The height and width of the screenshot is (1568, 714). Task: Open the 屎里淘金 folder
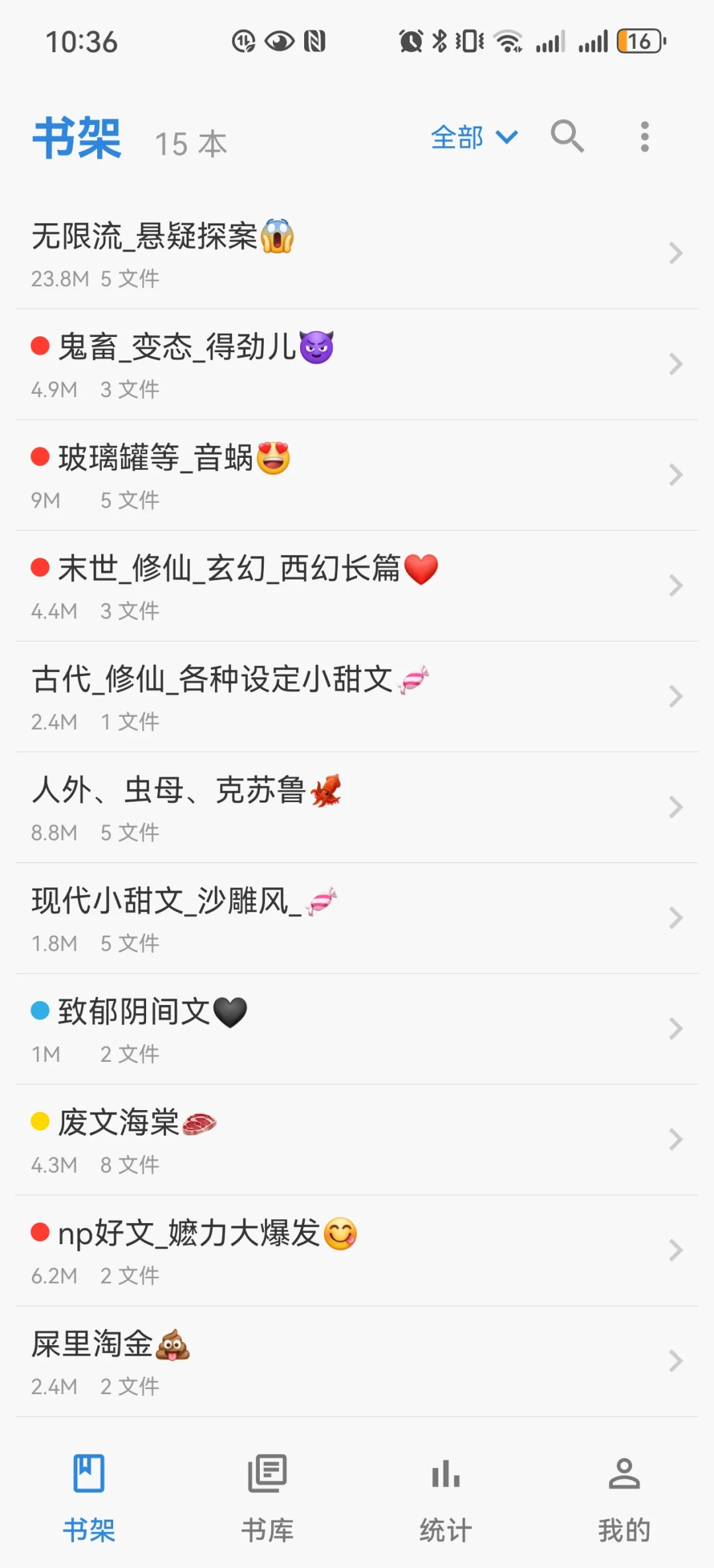357,1361
